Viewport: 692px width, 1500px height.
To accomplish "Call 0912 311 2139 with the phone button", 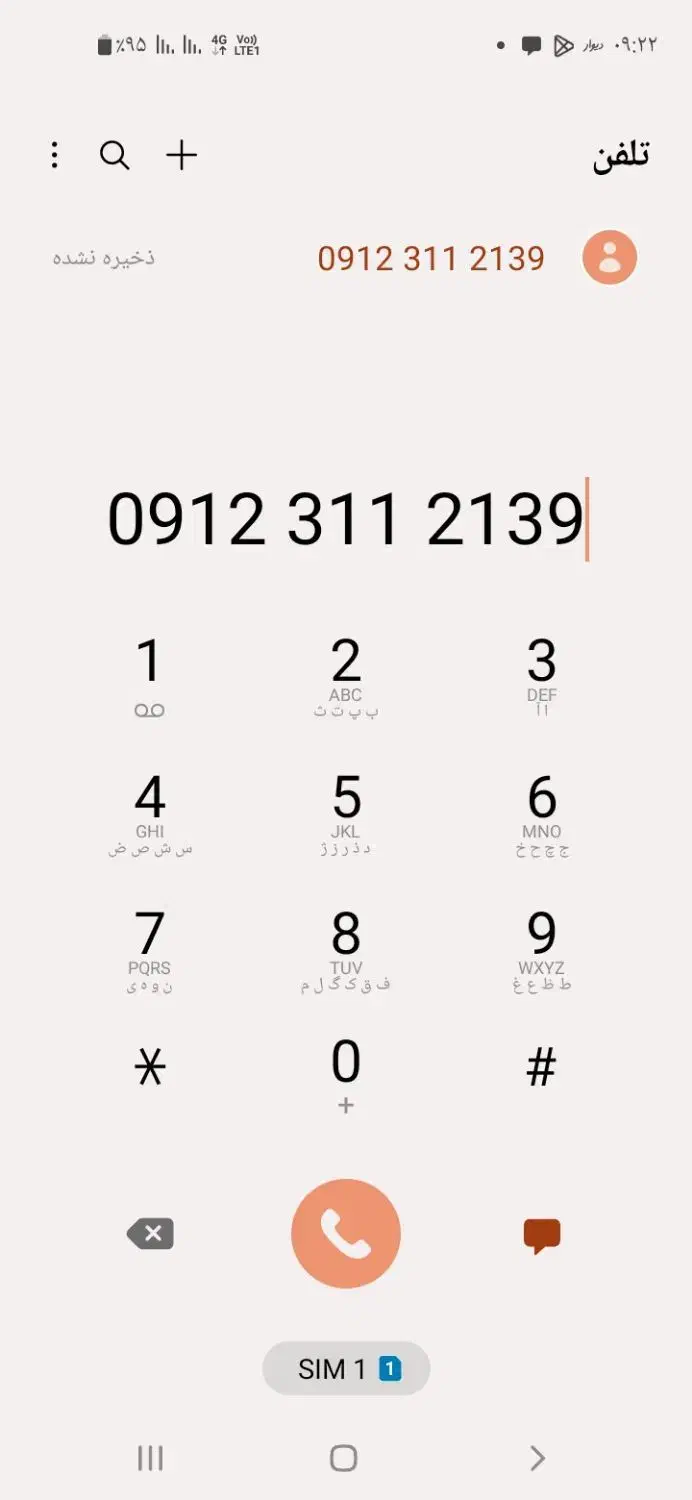I will pos(346,1234).
